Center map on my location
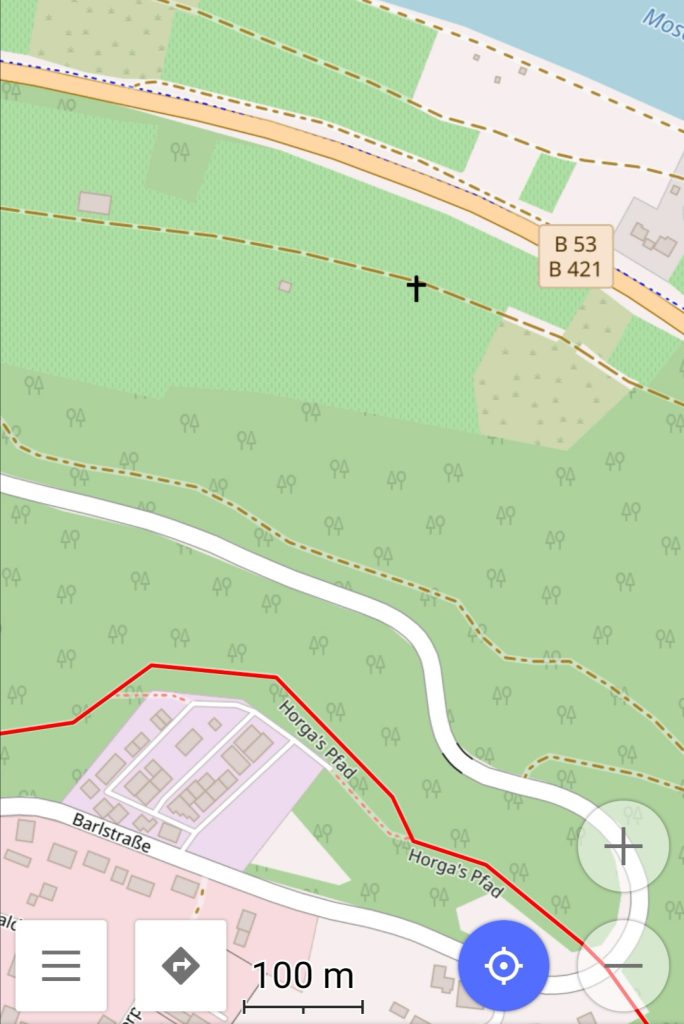Screen dimensions: 684x1024 (x=503, y=966)
